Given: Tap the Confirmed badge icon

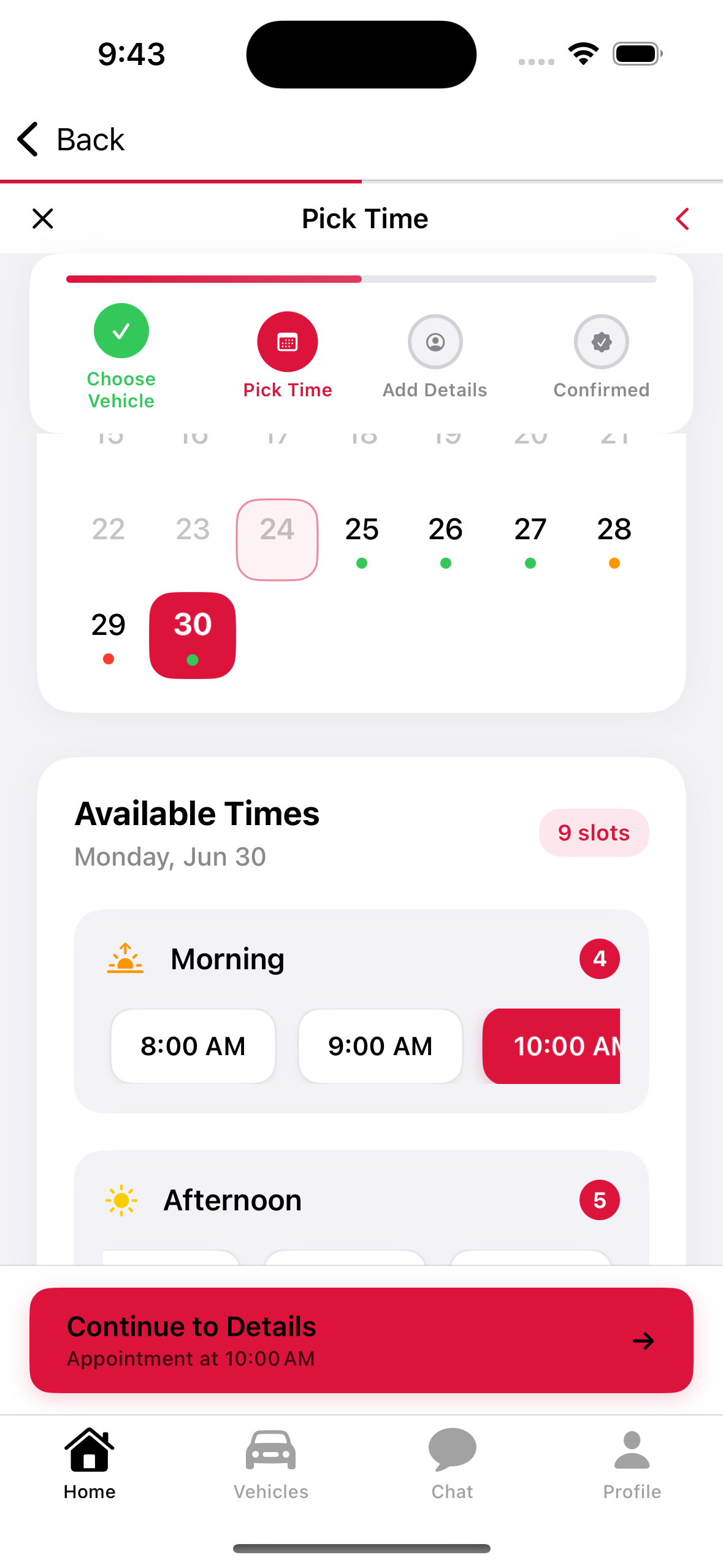Looking at the screenshot, I should click(x=601, y=342).
